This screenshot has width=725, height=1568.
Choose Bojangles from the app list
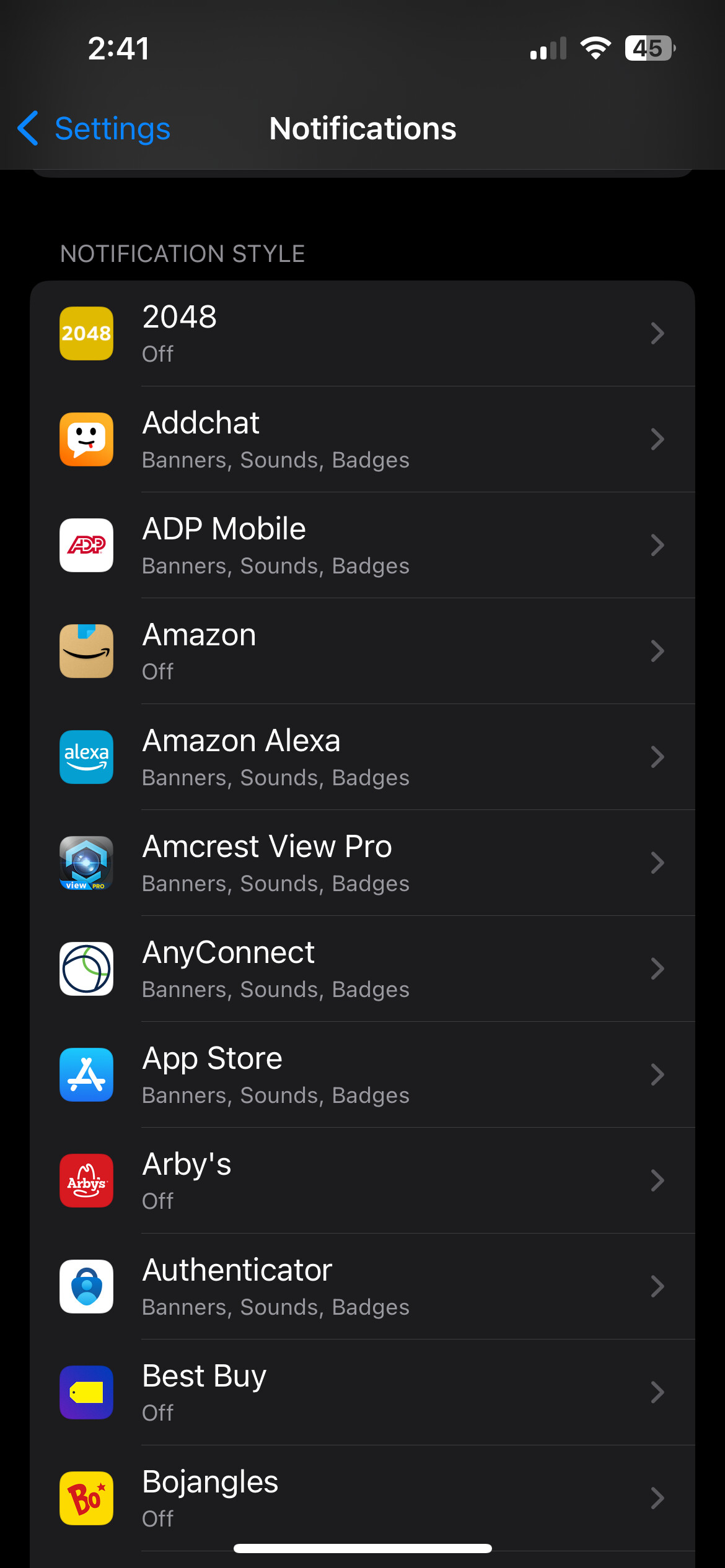point(362,1499)
